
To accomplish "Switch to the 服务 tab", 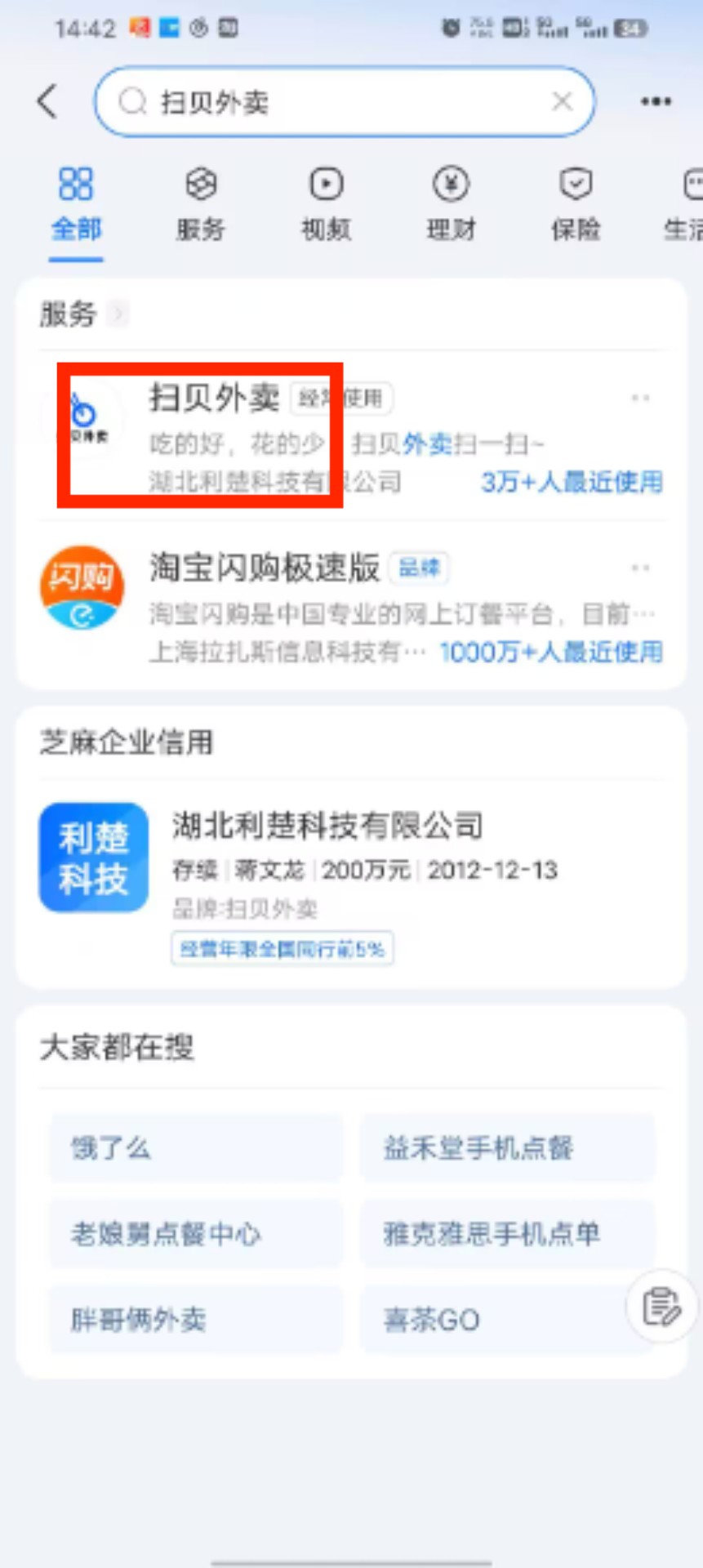I will 200,204.
